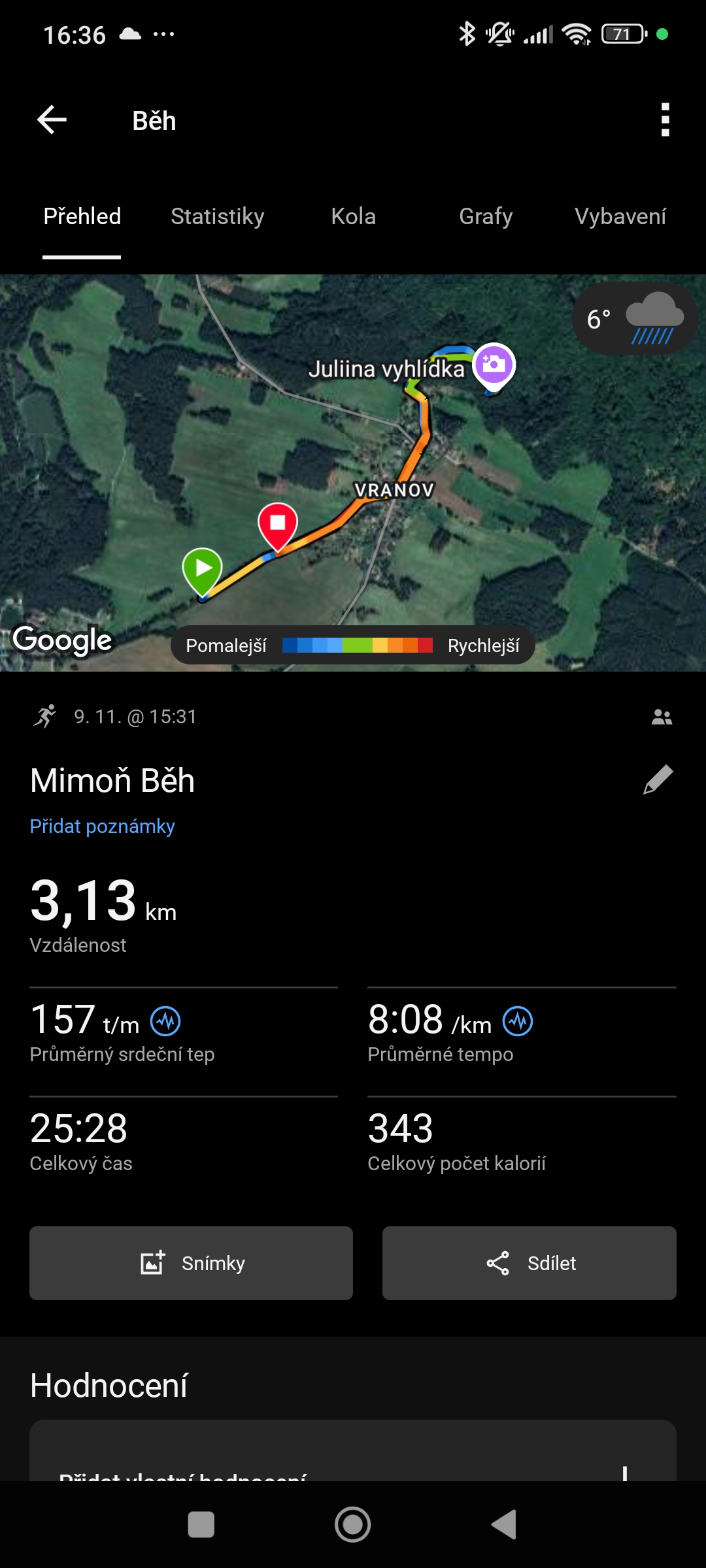Open the 6° weather badge

click(634, 319)
